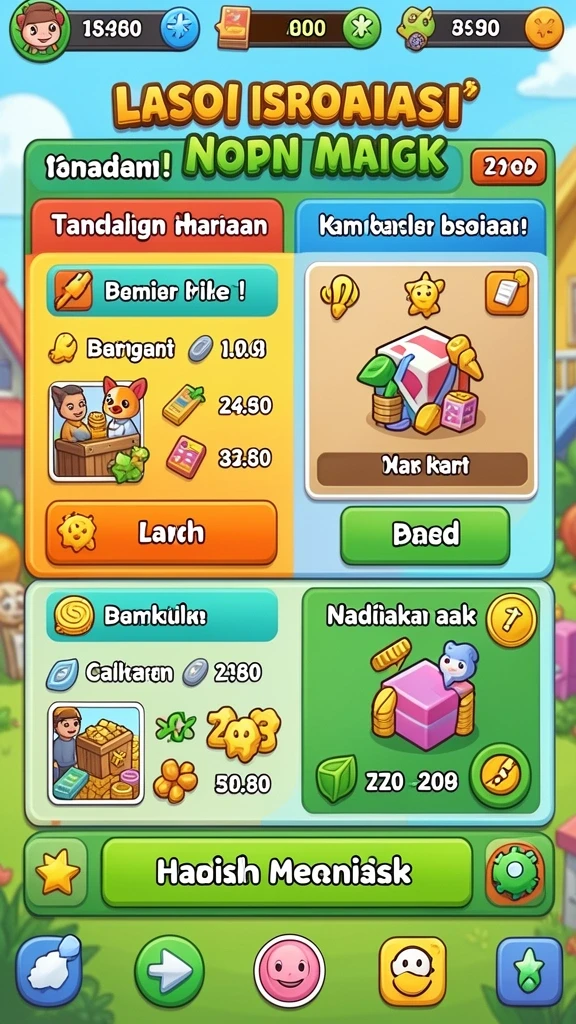
Task: Tap the note icon above Mar kart
Action: [x=507, y=292]
